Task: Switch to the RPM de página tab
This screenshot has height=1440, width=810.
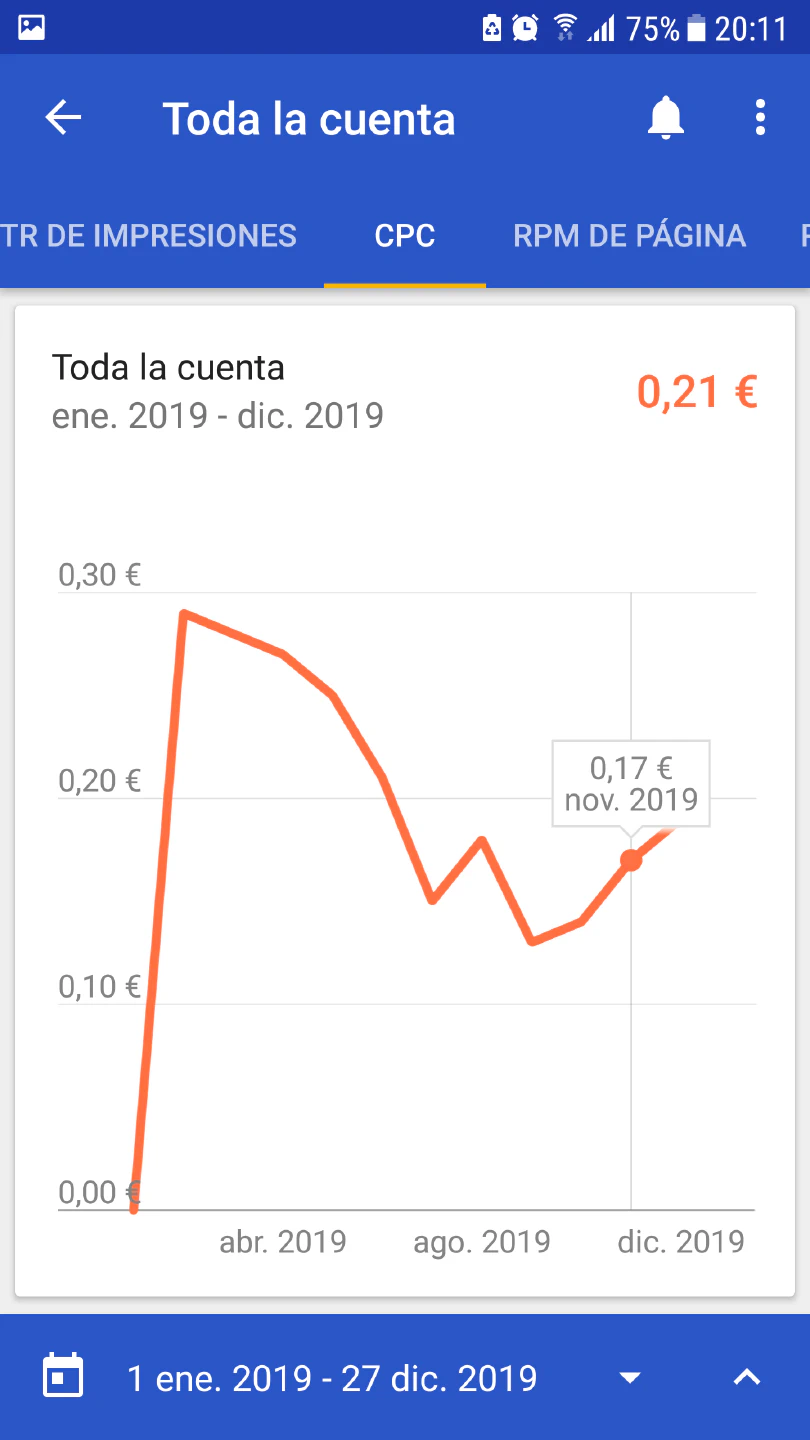Action: pos(629,236)
